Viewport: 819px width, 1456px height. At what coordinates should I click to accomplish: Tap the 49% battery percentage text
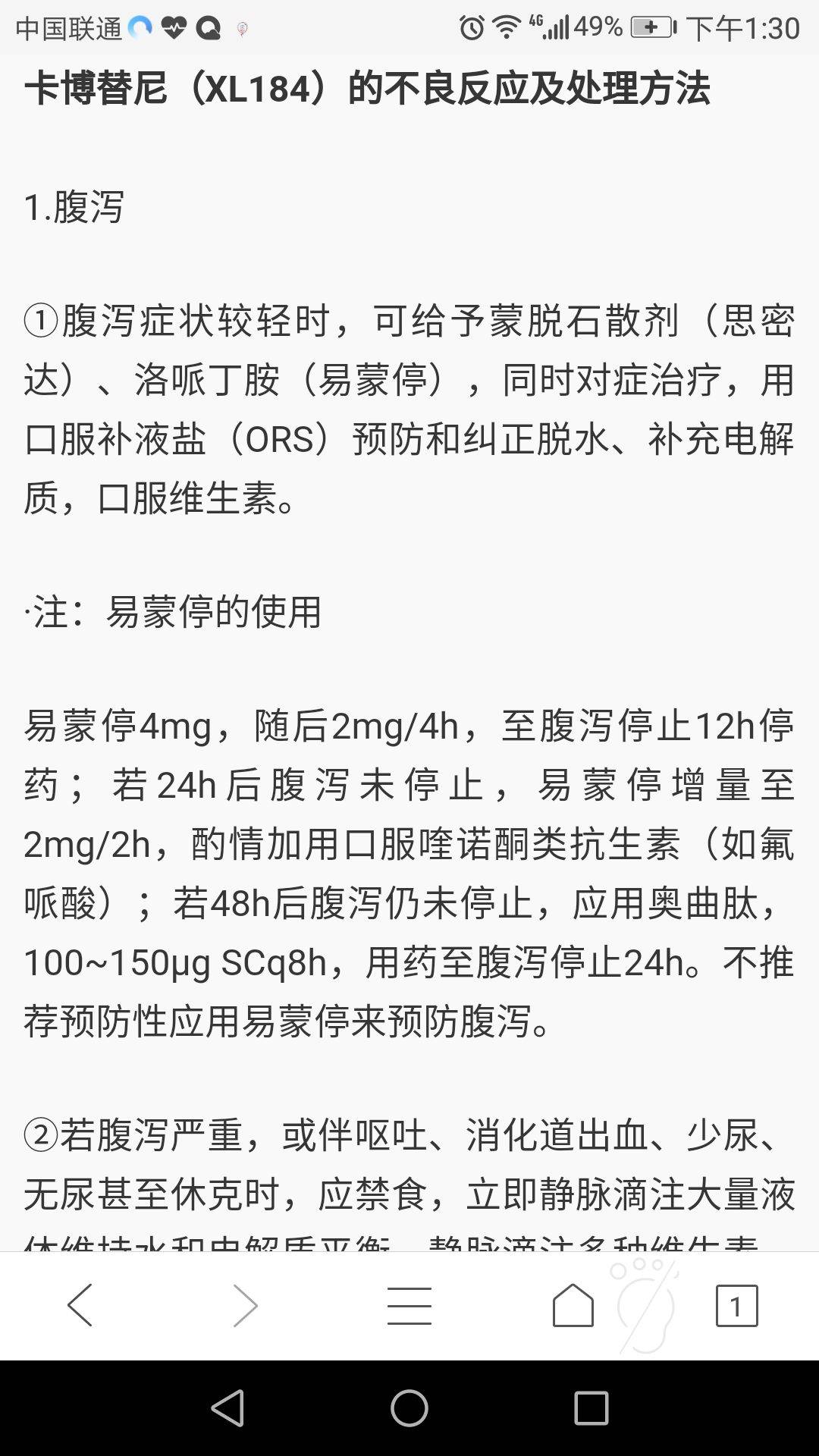[599, 25]
